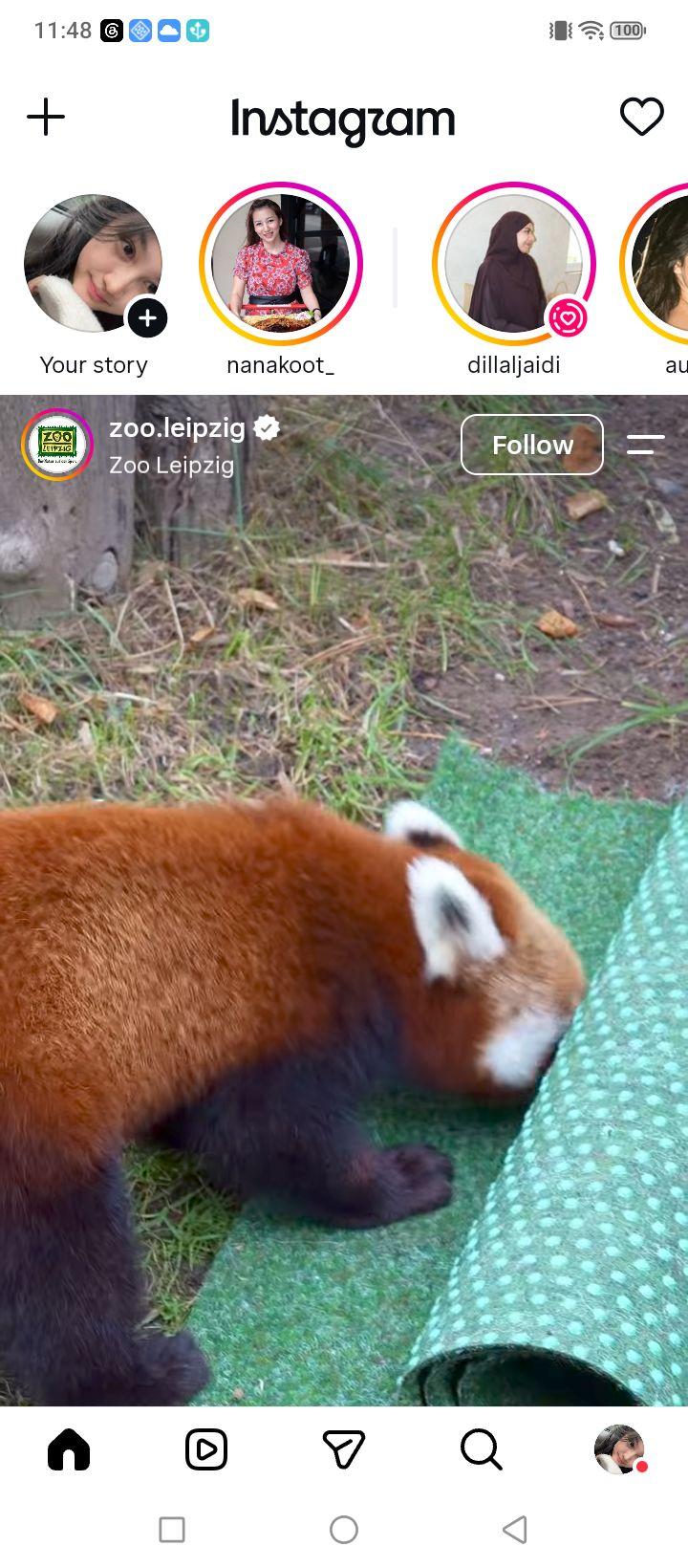The width and height of the screenshot is (688, 1568).
Task: Open the zoo.leipzig username link
Action: (x=178, y=427)
